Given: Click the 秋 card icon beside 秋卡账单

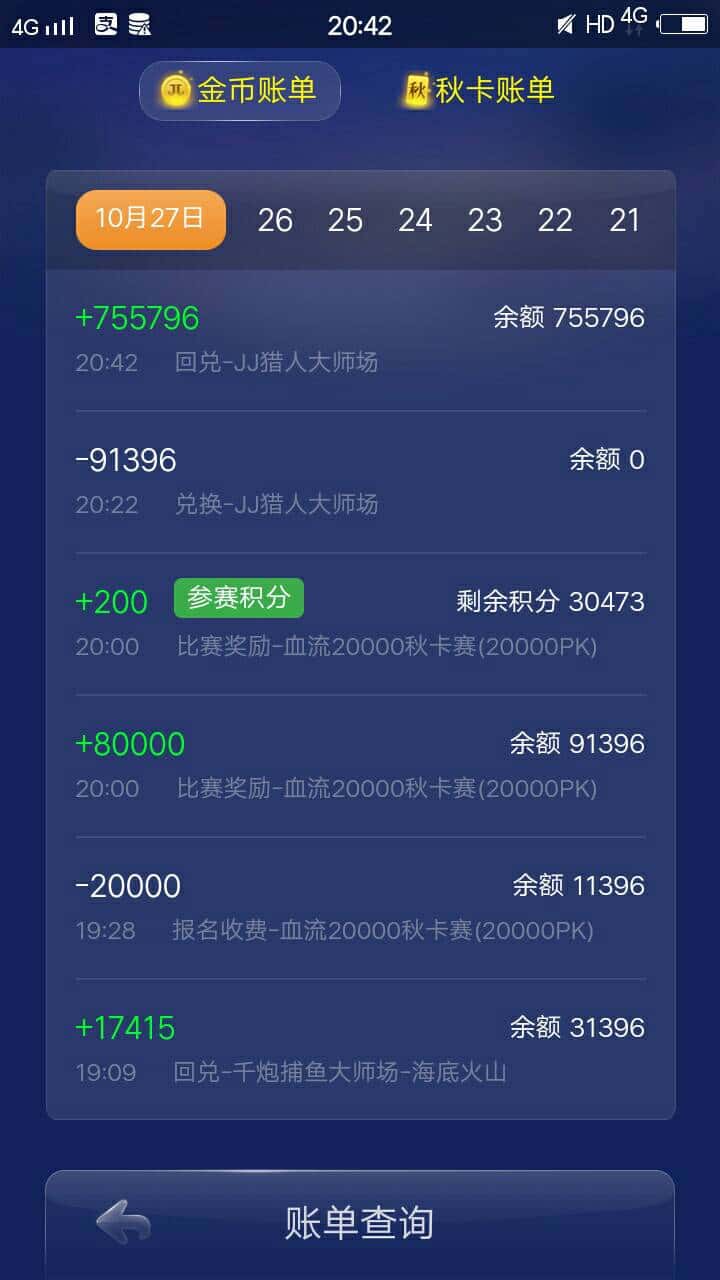Looking at the screenshot, I should pos(419,90).
